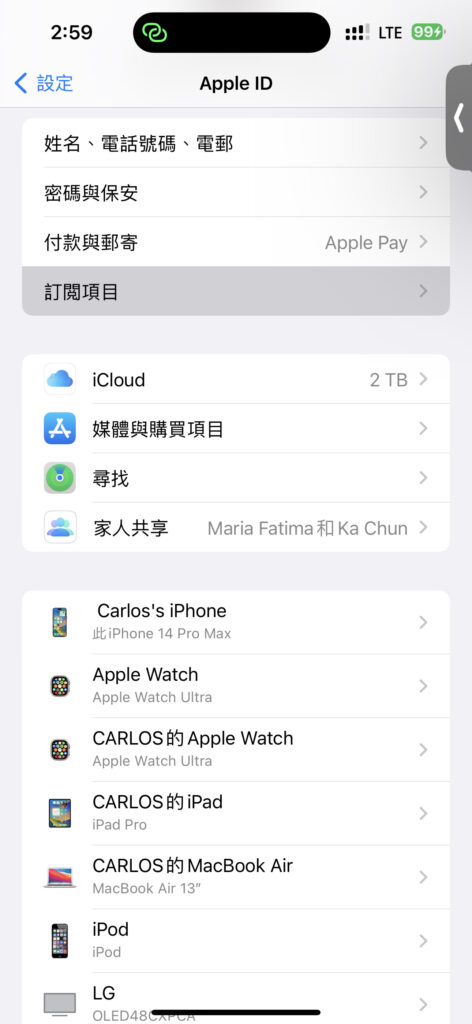View CARLOS的 iPad details
Screen dimensions: 472x1024
(x=236, y=813)
